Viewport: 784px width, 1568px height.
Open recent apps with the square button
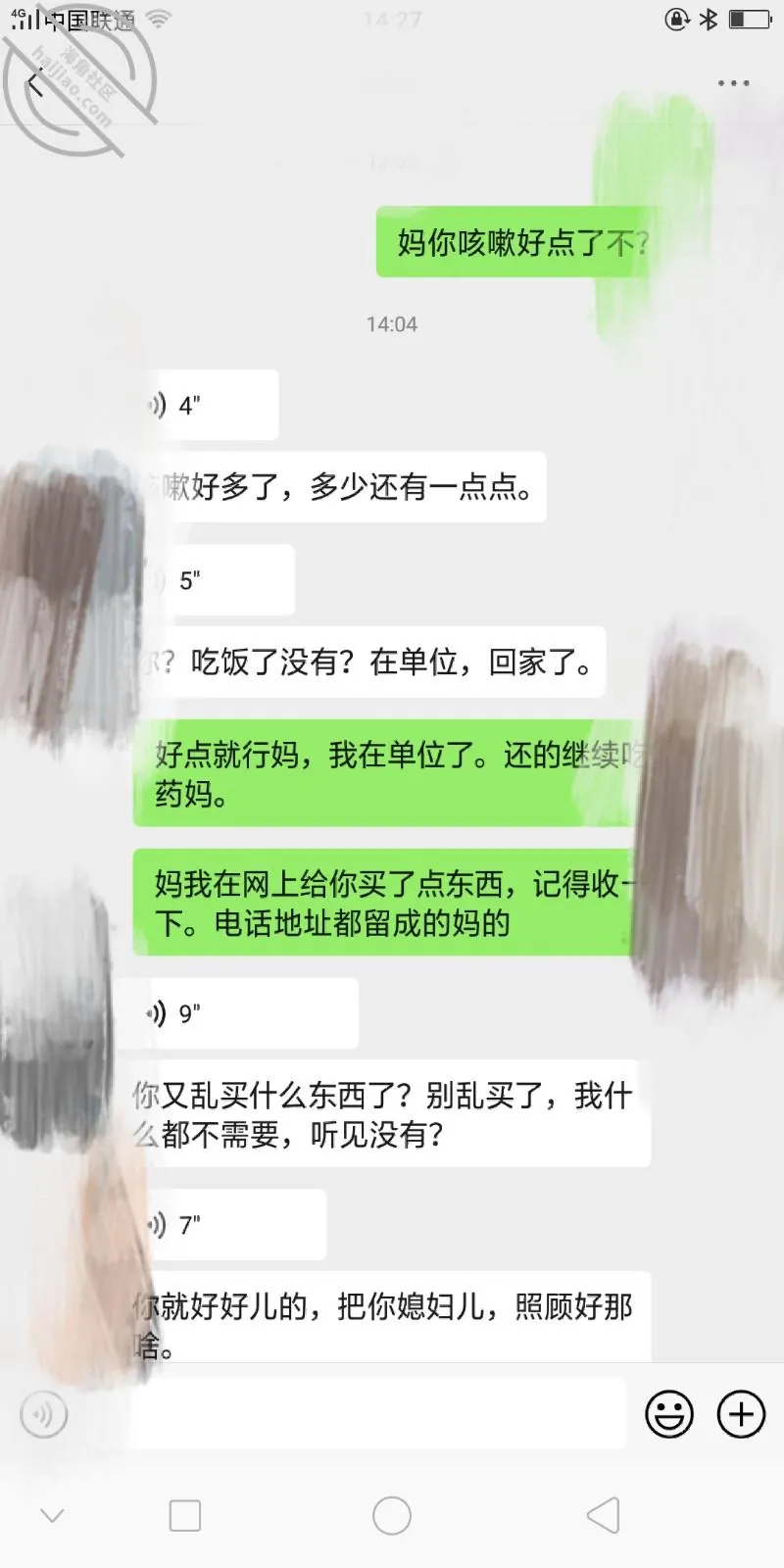185,1515
